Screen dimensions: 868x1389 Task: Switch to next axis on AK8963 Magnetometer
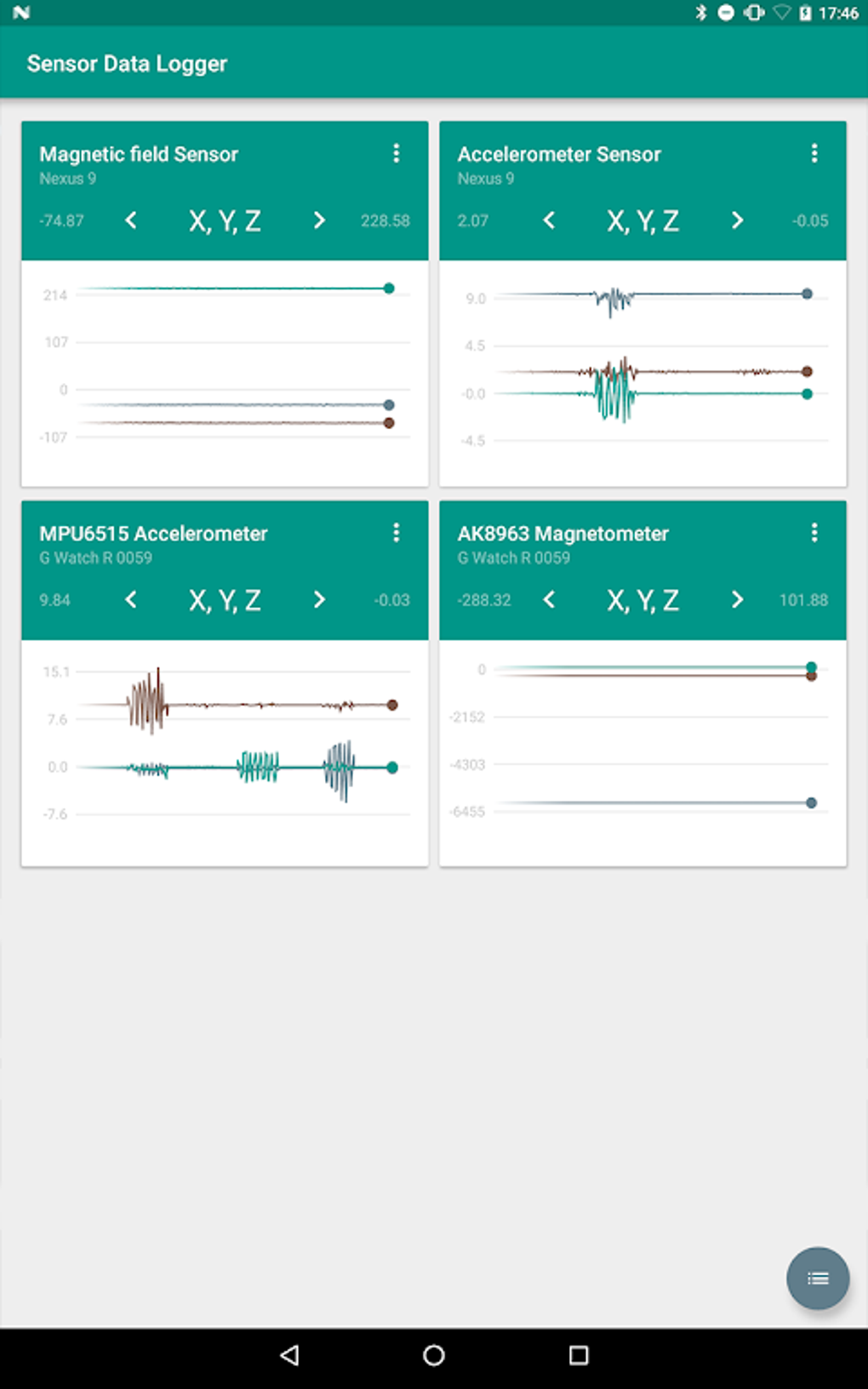[737, 600]
